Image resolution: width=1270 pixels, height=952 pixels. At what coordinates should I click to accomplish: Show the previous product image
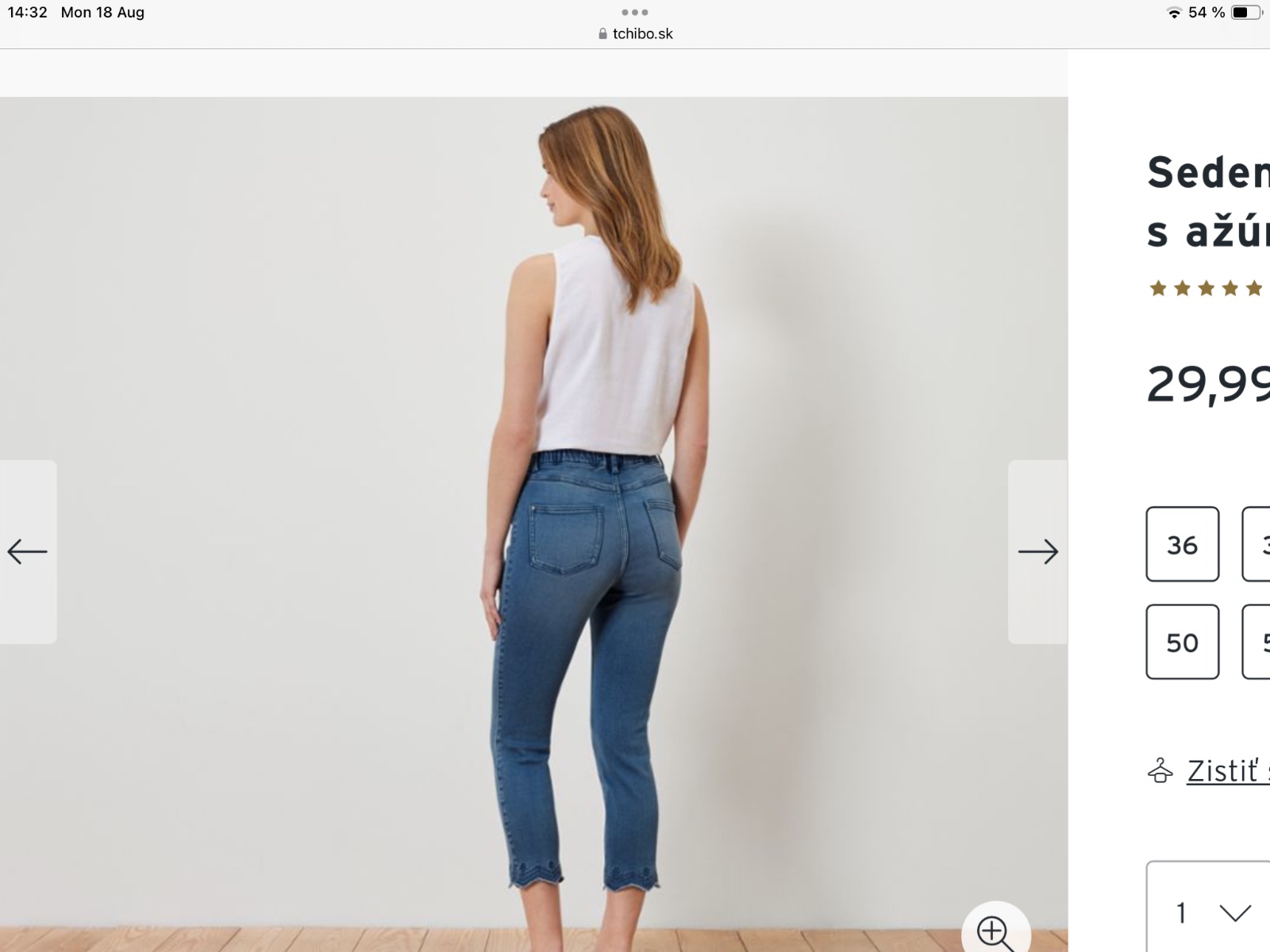pyautogui.click(x=28, y=551)
